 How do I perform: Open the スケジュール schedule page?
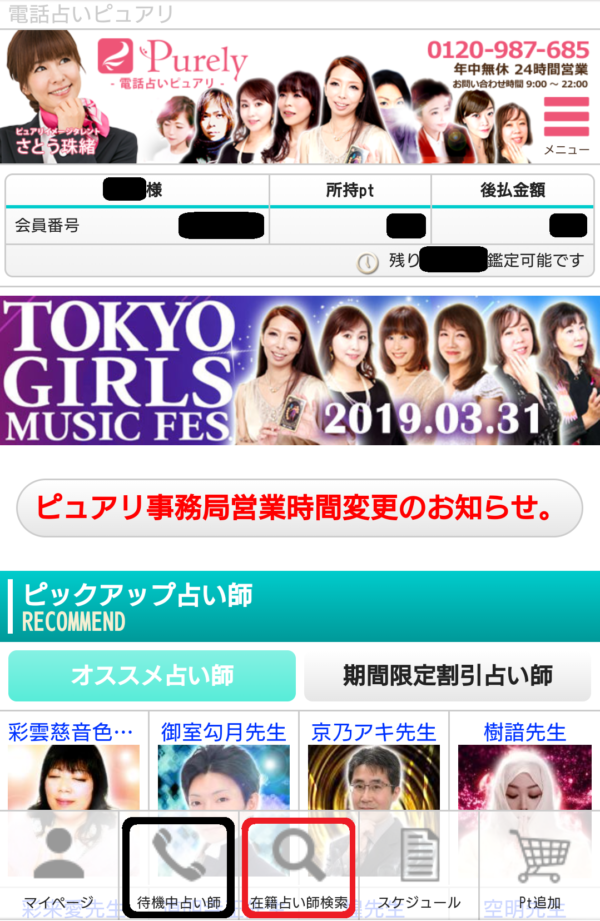420,866
